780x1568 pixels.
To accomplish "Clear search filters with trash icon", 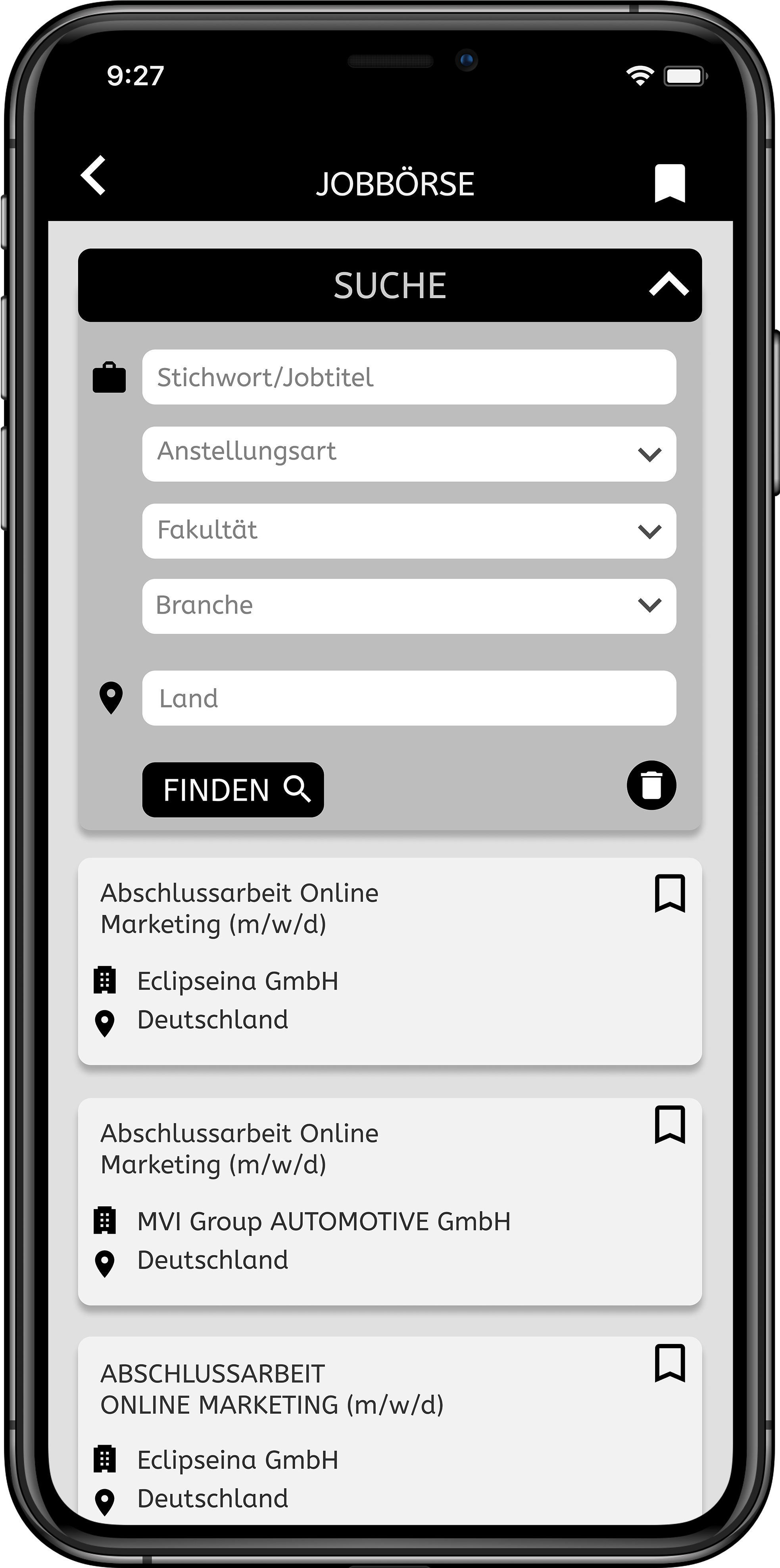I will click(x=651, y=785).
